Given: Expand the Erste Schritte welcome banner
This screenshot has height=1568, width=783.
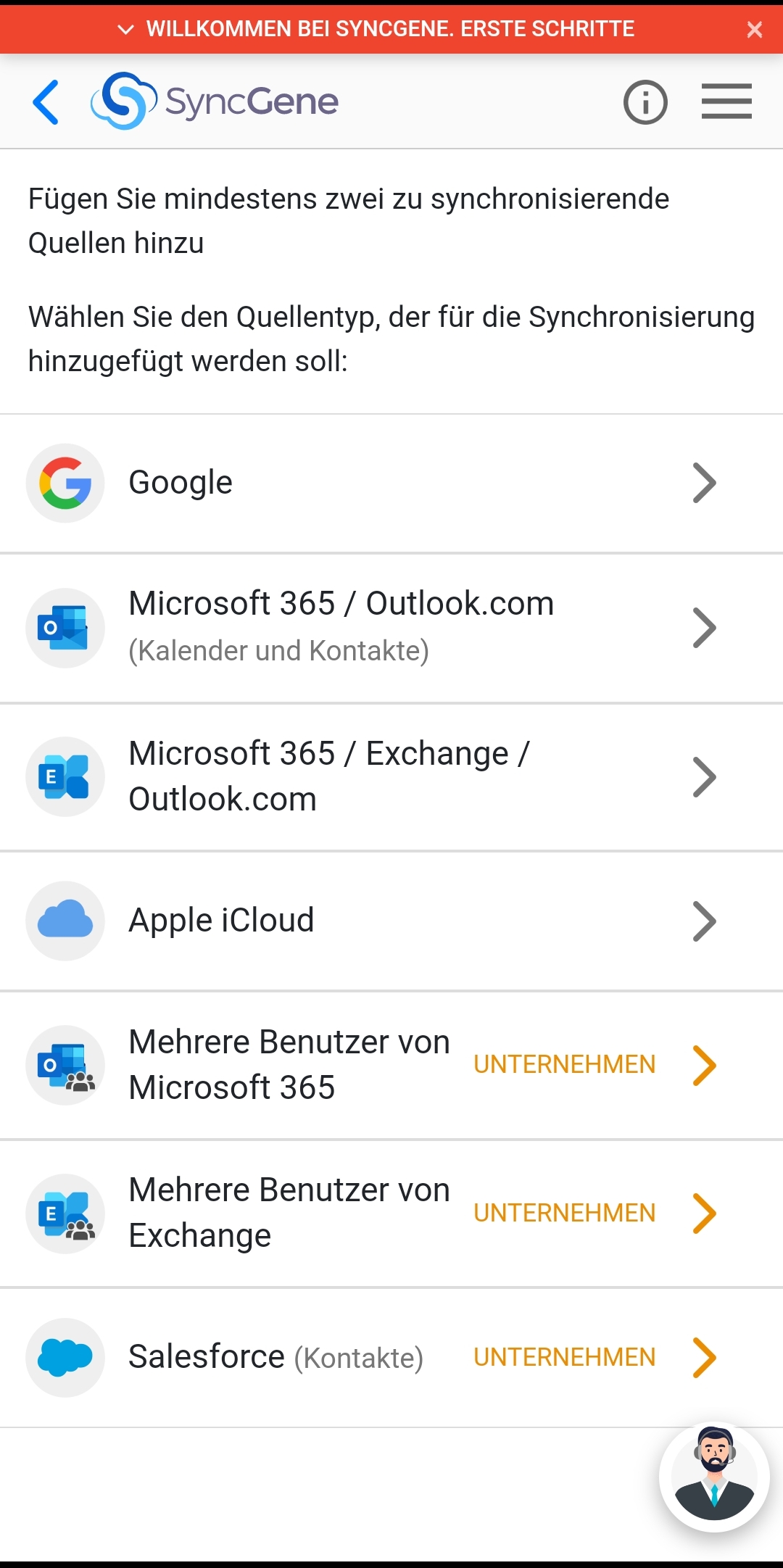Looking at the screenshot, I should [x=376, y=29].
